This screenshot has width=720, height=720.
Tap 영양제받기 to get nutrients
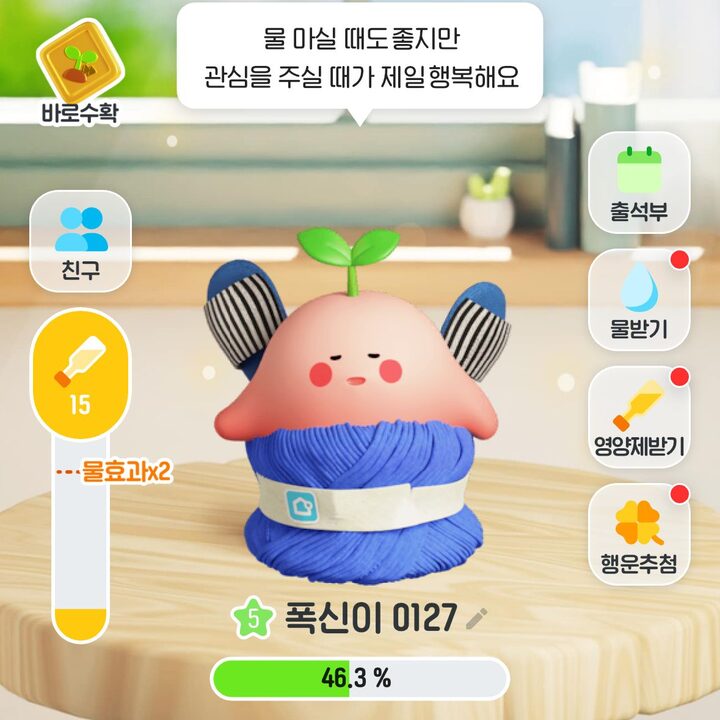(639, 415)
